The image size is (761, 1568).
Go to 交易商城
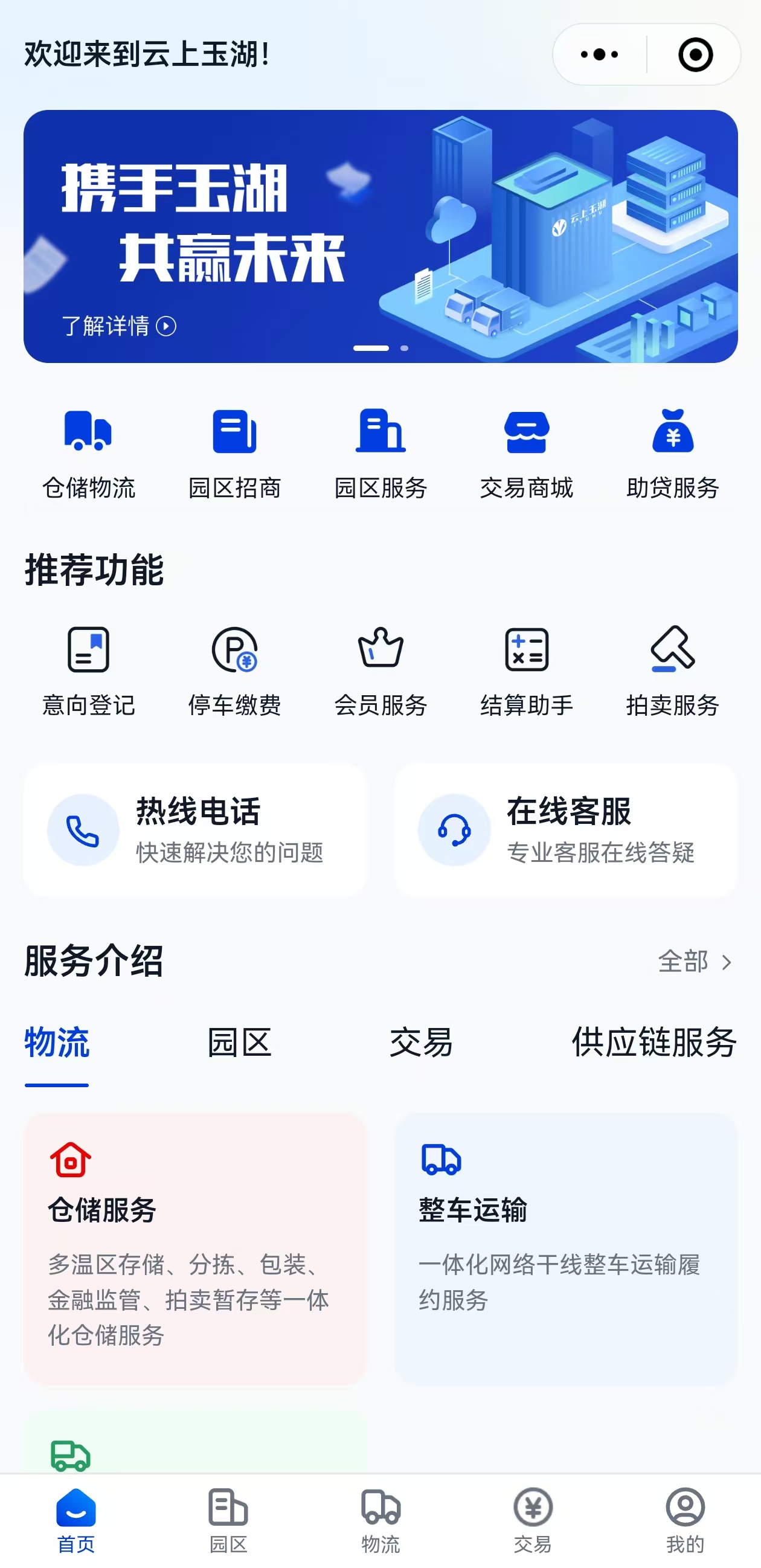click(x=527, y=454)
